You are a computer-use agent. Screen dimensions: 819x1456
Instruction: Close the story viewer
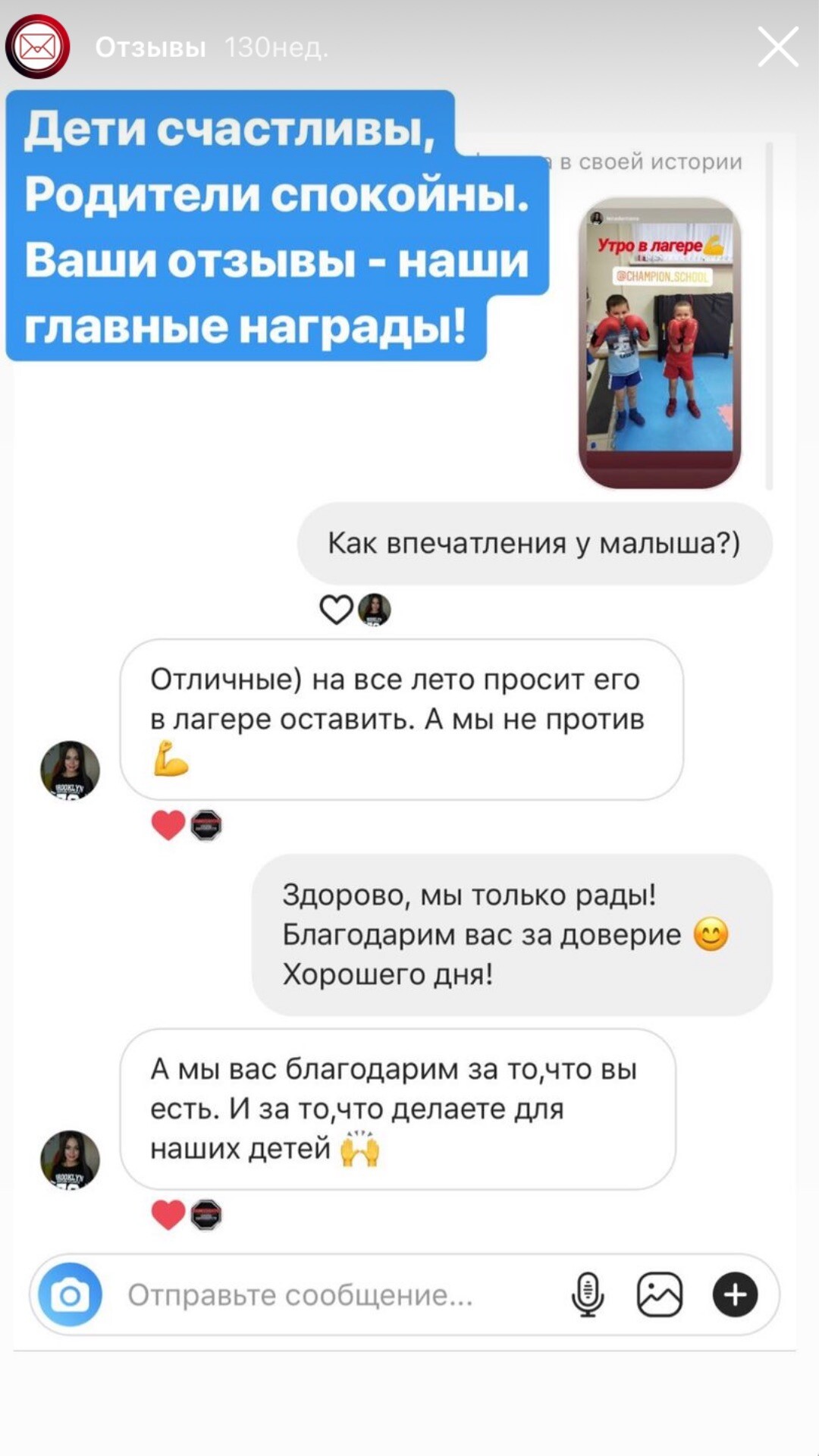tap(778, 47)
